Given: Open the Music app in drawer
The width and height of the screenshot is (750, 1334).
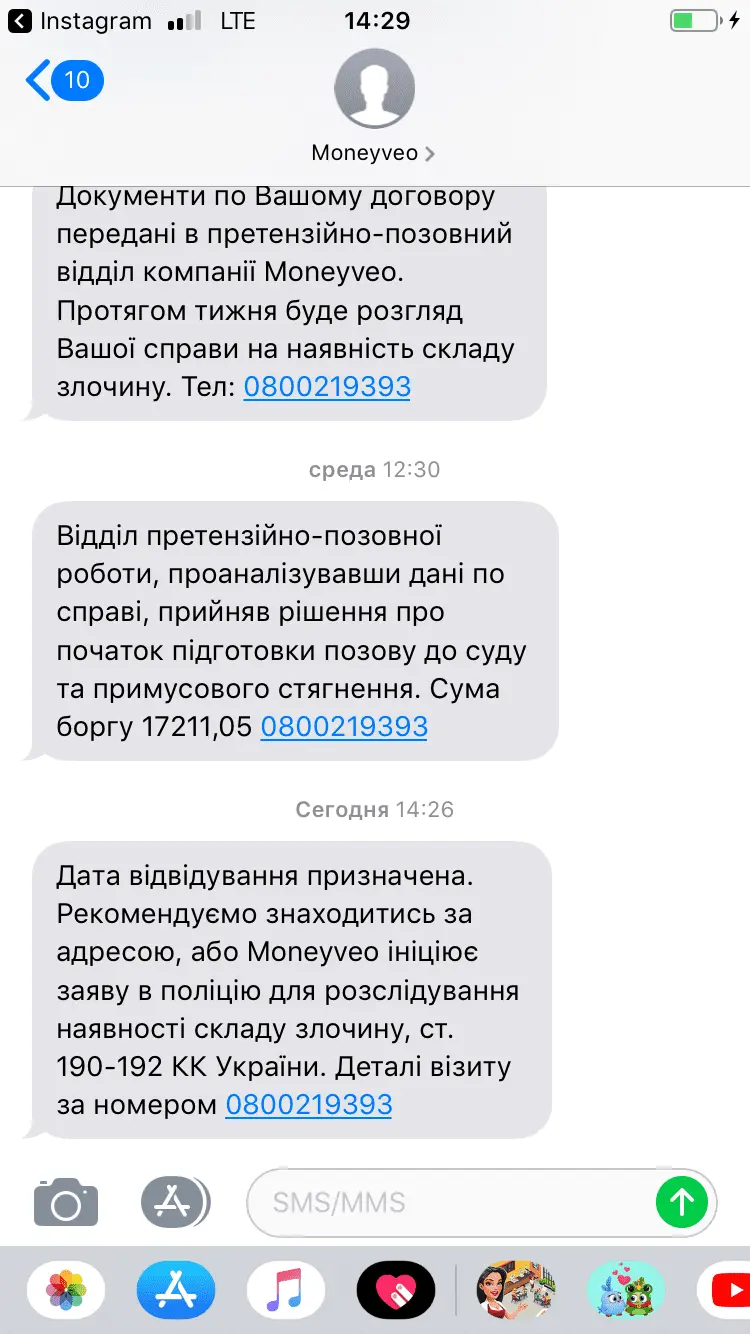Looking at the screenshot, I should [x=286, y=1291].
